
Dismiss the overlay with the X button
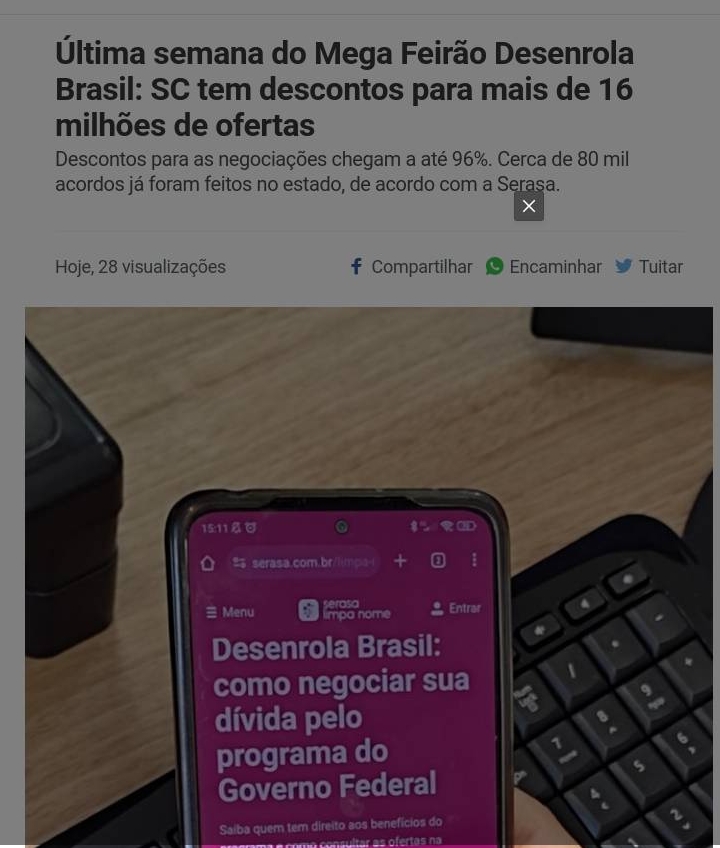coord(529,206)
